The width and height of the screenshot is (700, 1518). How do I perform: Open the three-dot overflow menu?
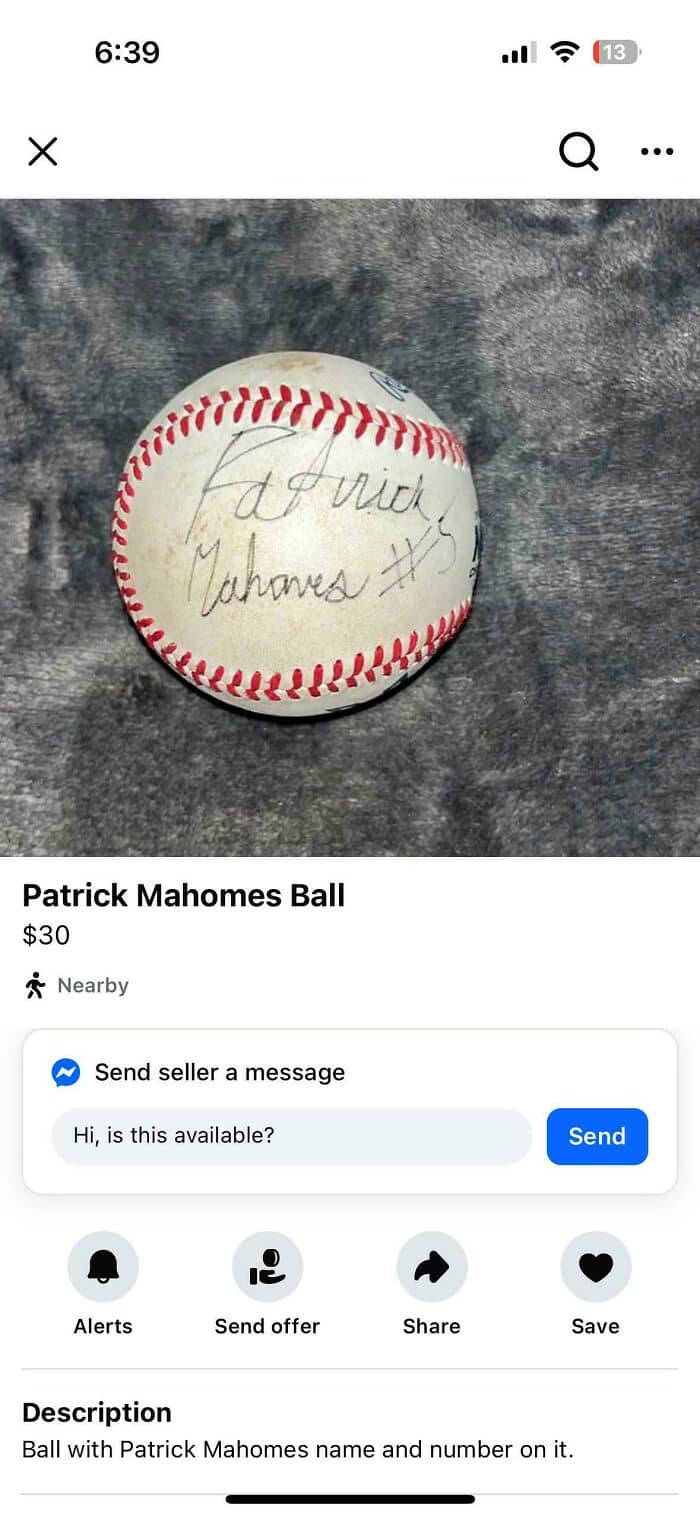(657, 152)
